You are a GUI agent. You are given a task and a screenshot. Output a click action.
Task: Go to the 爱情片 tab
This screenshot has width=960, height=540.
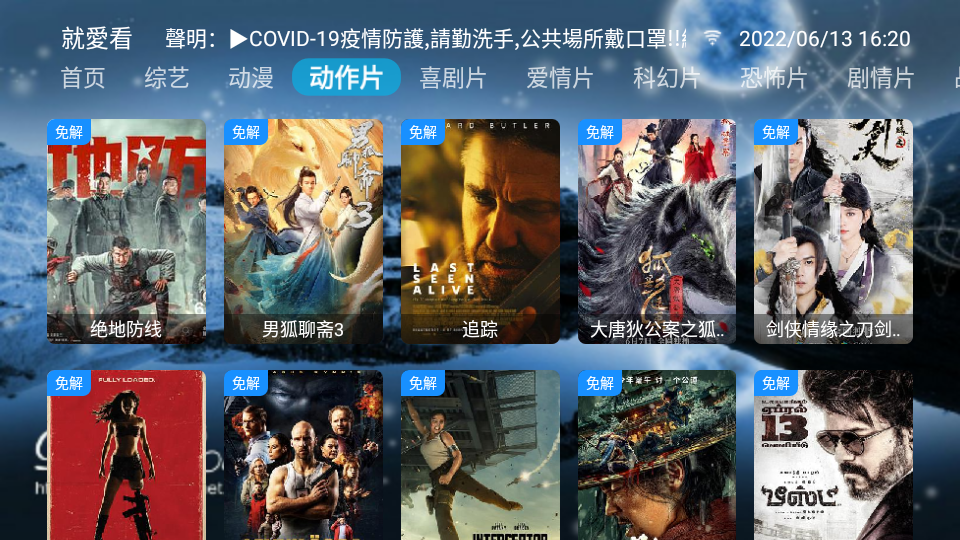(x=559, y=78)
